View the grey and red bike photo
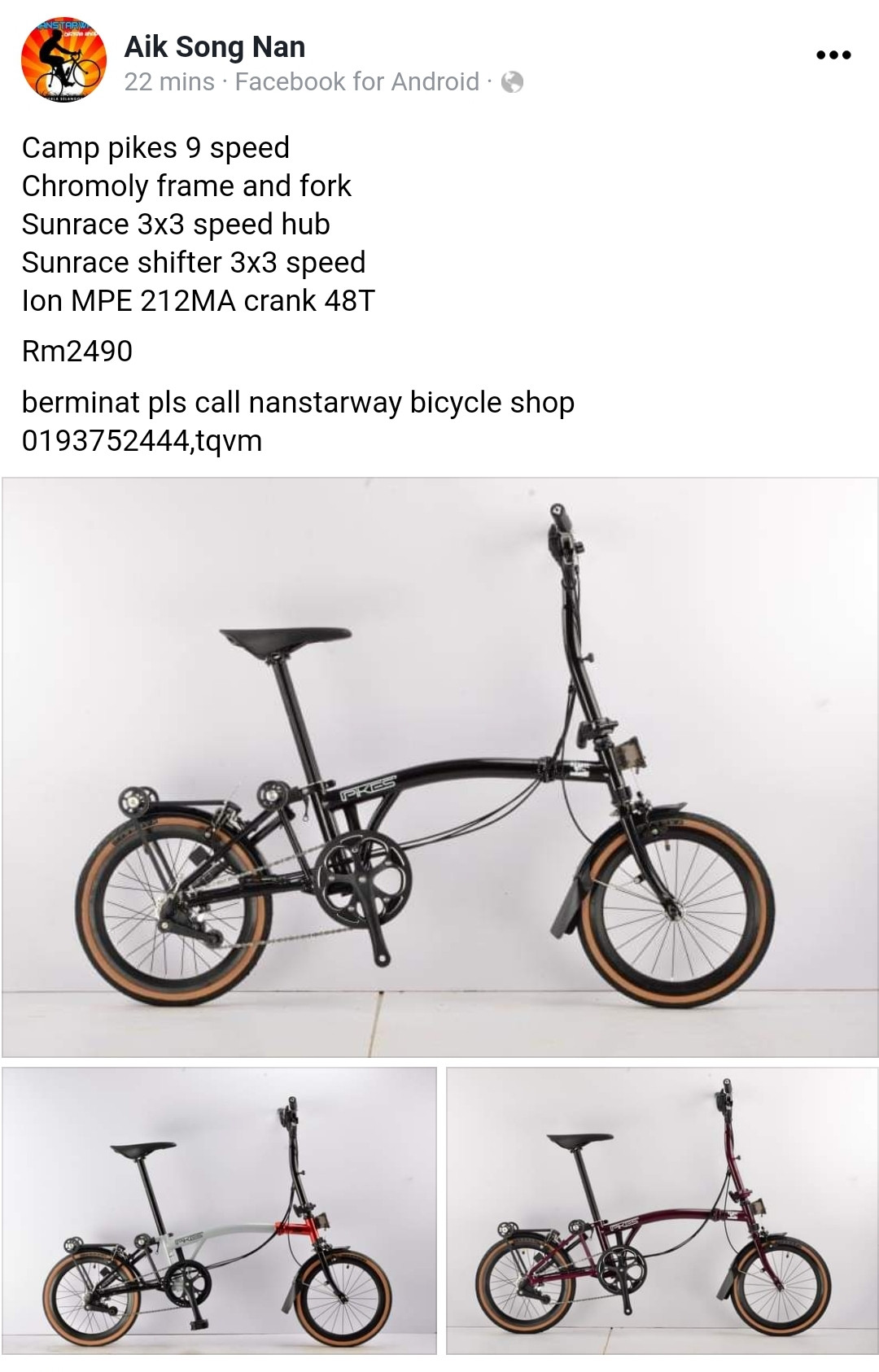The width and height of the screenshot is (879, 1372). 220,1210
